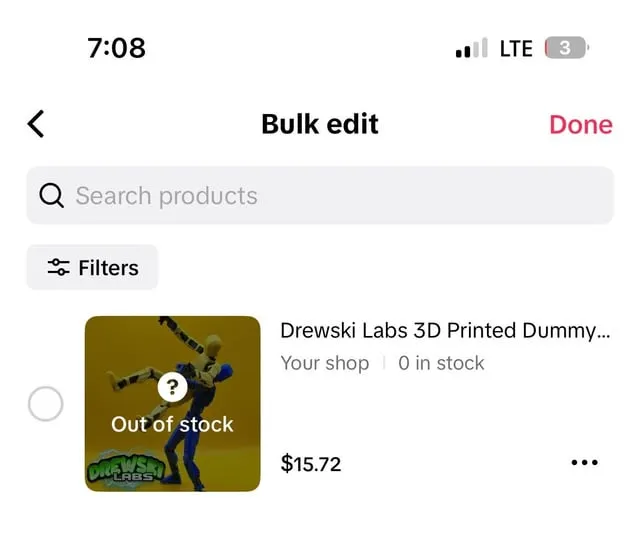Select the Drewski Labs product checkbox
Image resolution: width=640 pixels, height=552 pixels.
click(45, 405)
